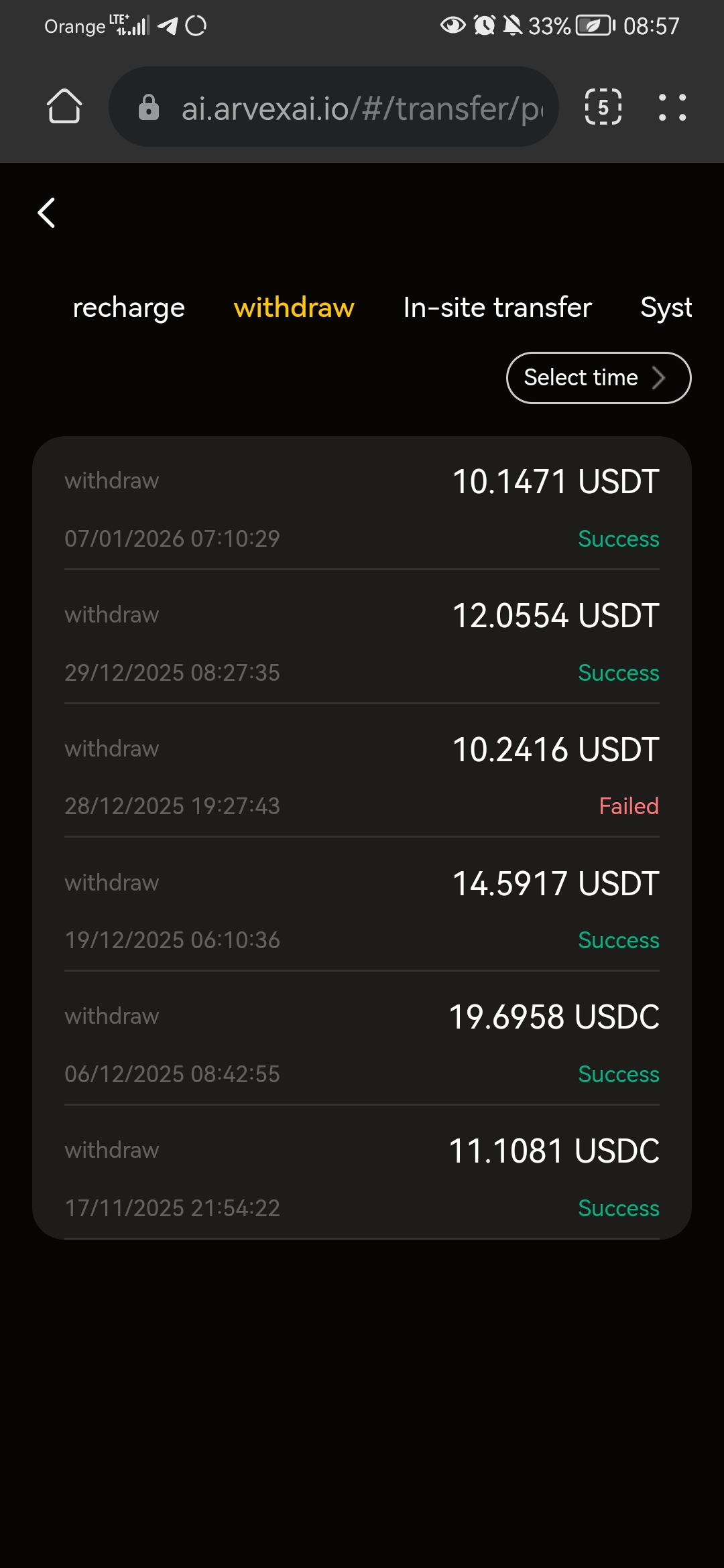The image size is (724, 1568).
Task: Open the In-site transfer tab
Action: coord(497,308)
